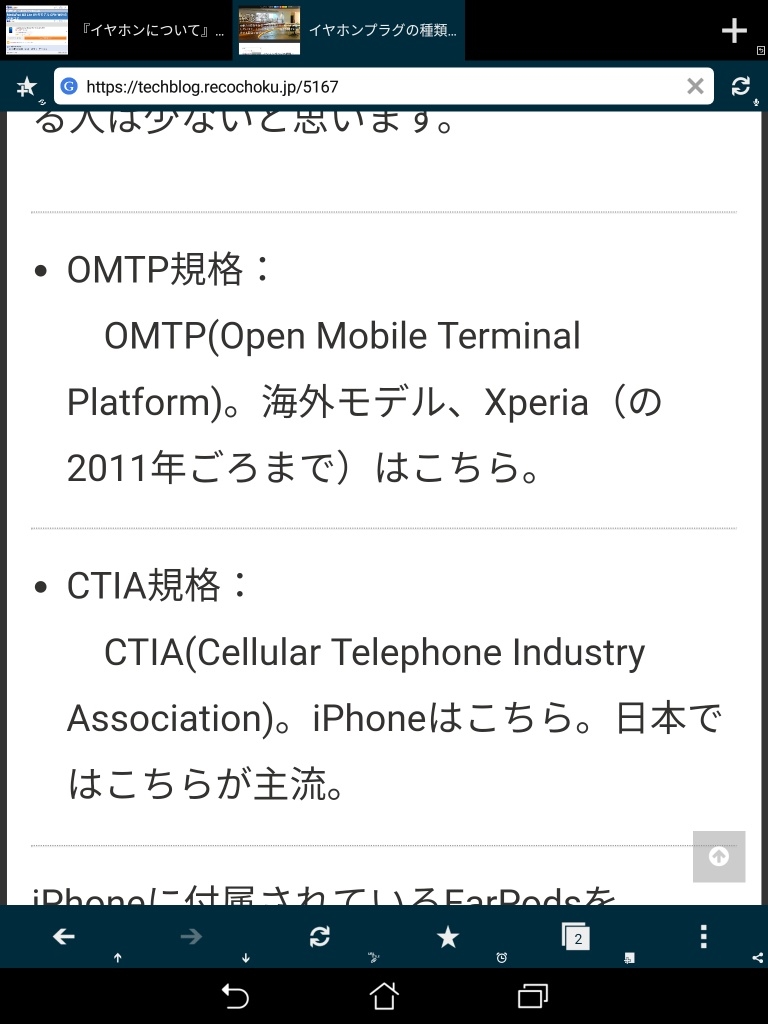Image resolution: width=768 pixels, height=1024 pixels.
Task: Jump back to top of page
Action: point(718,856)
